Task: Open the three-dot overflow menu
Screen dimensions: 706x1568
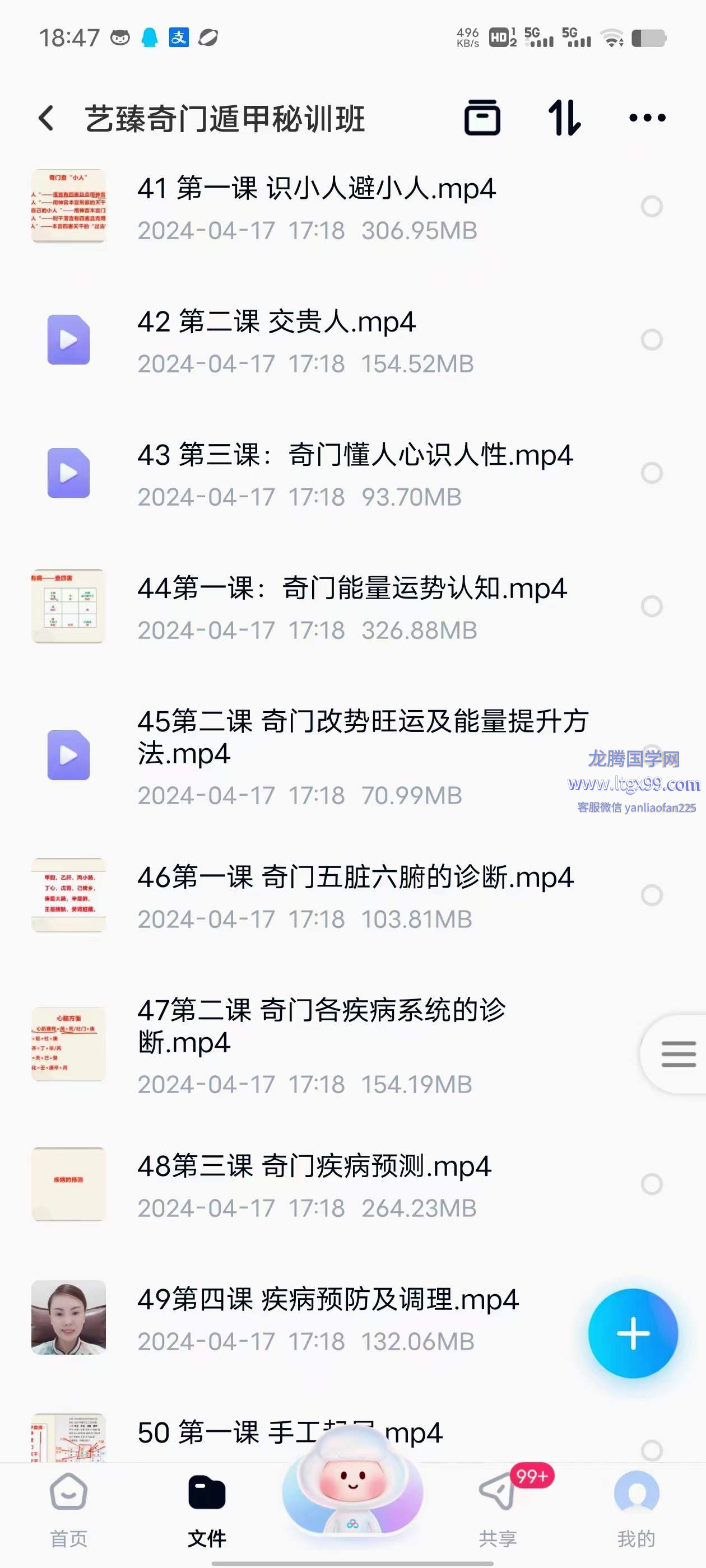Action: point(647,118)
